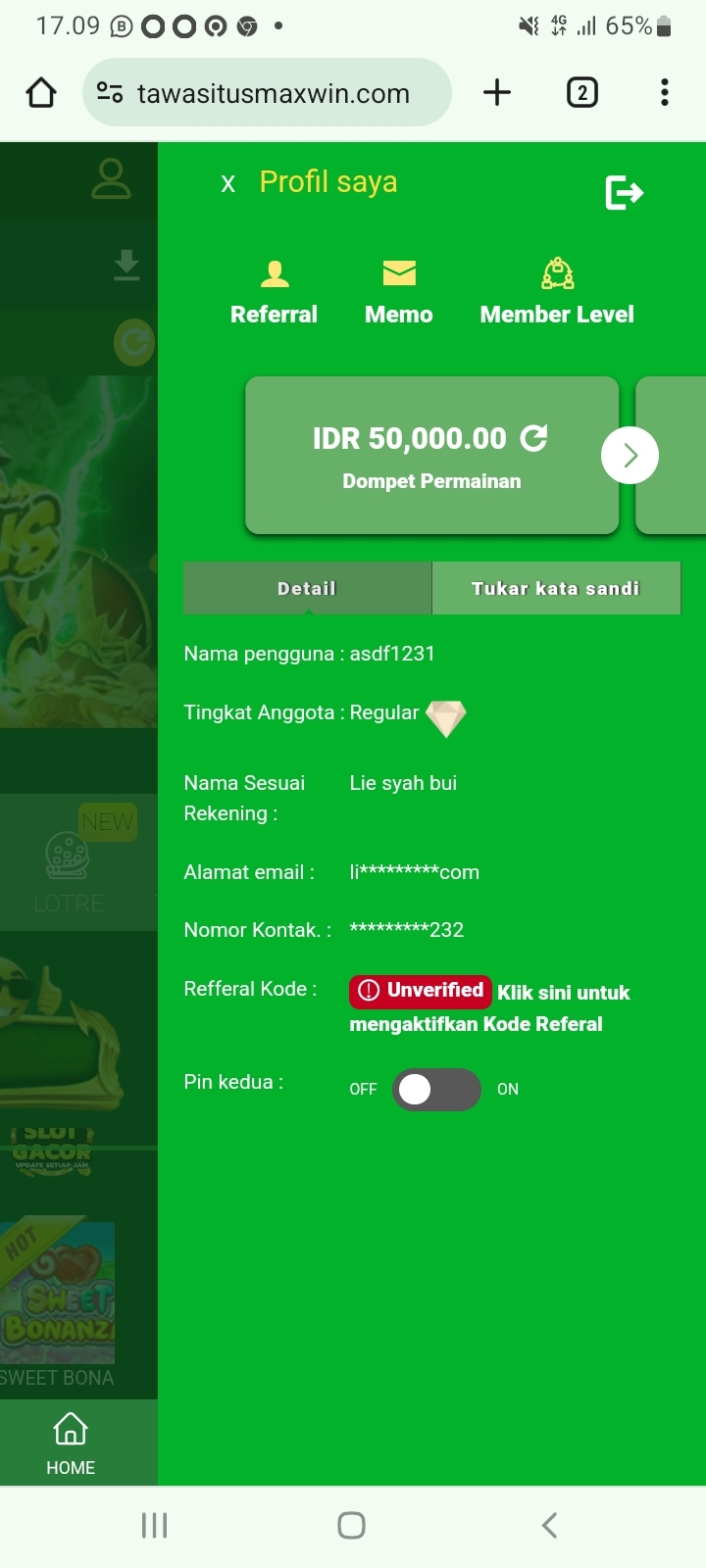The width and height of the screenshot is (706, 1568).
Task: Open a new browser tab
Action: (x=497, y=93)
